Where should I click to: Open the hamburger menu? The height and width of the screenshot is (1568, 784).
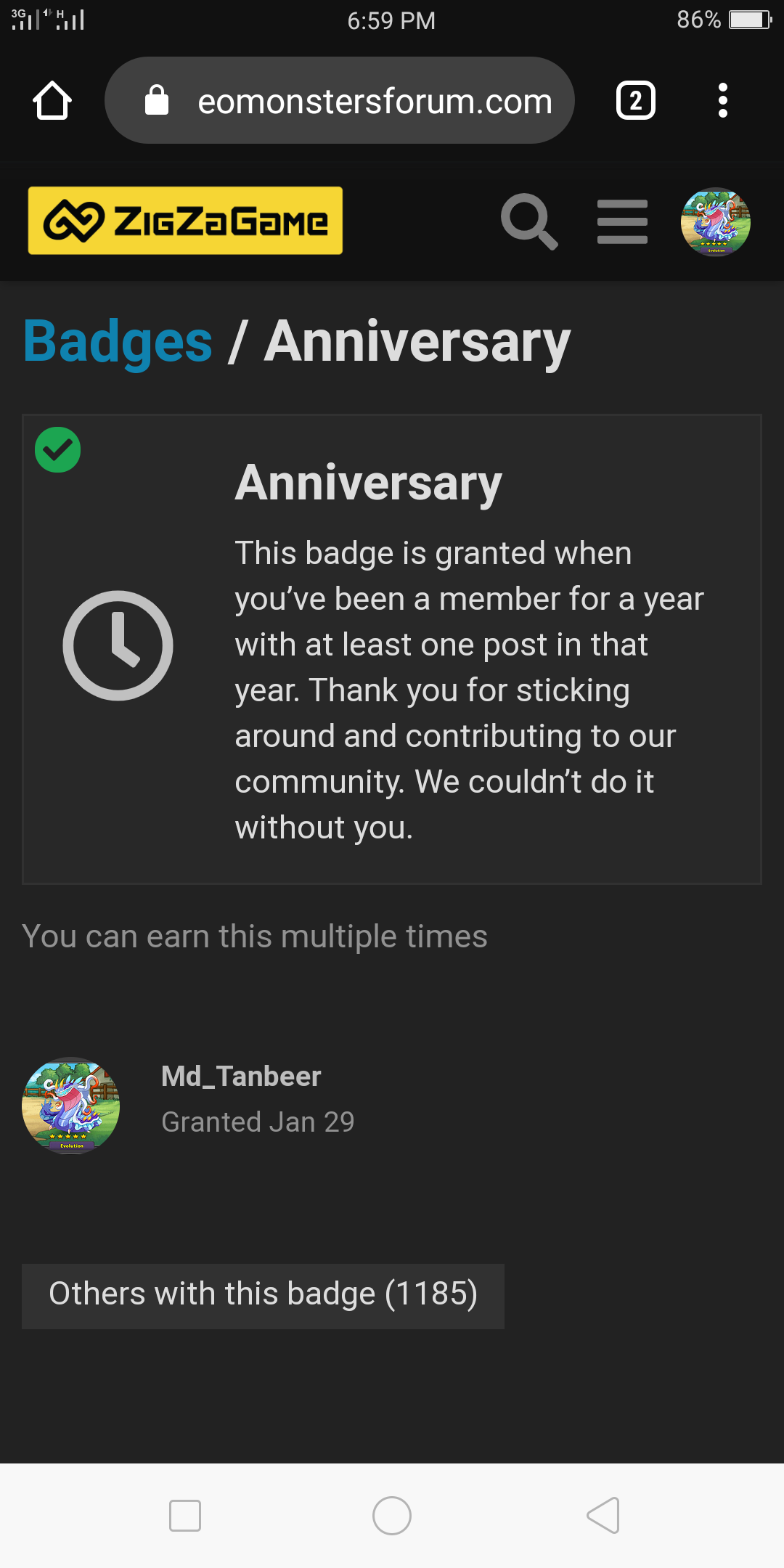click(x=622, y=221)
